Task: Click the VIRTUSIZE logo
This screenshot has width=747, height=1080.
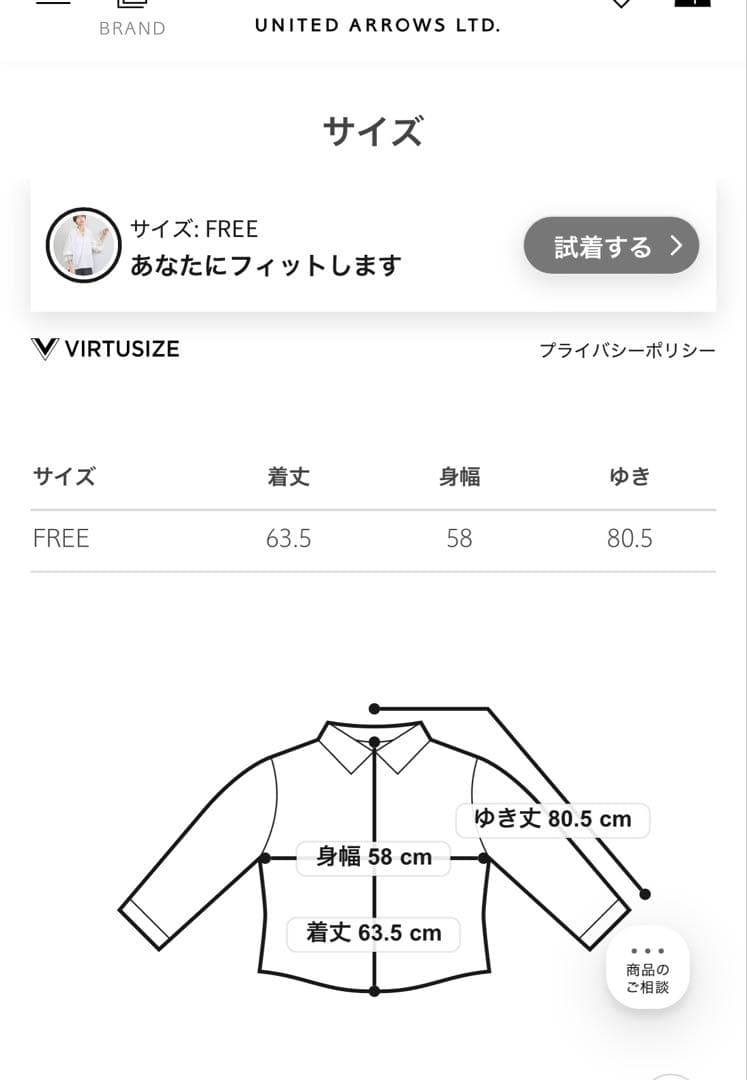Action: [x=104, y=350]
